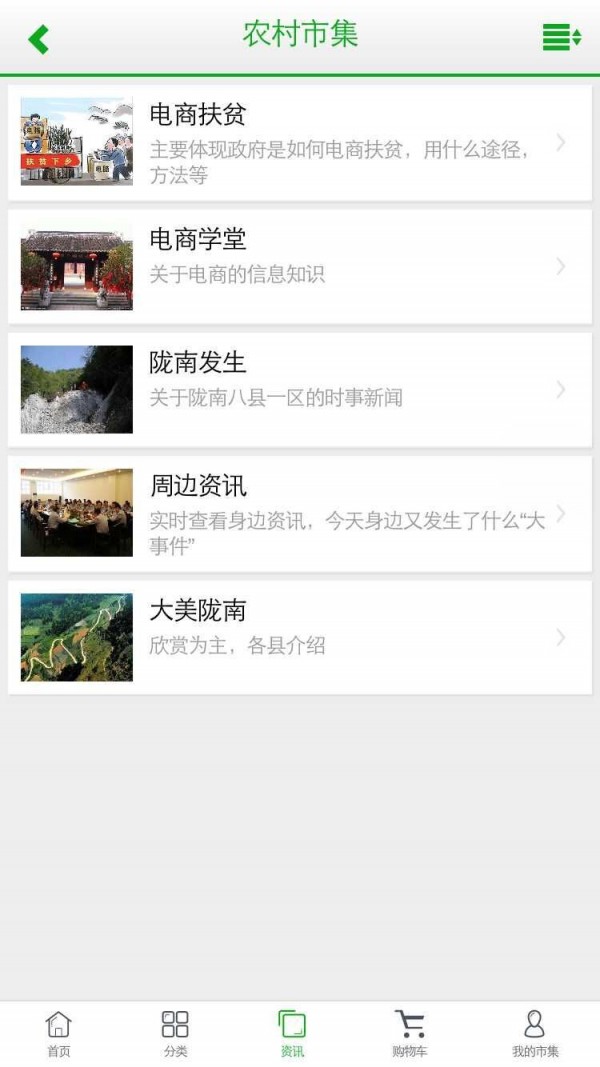This screenshot has width=600, height=1067.
Task: Select the 资讯 tab
Action: [292, 1034]
